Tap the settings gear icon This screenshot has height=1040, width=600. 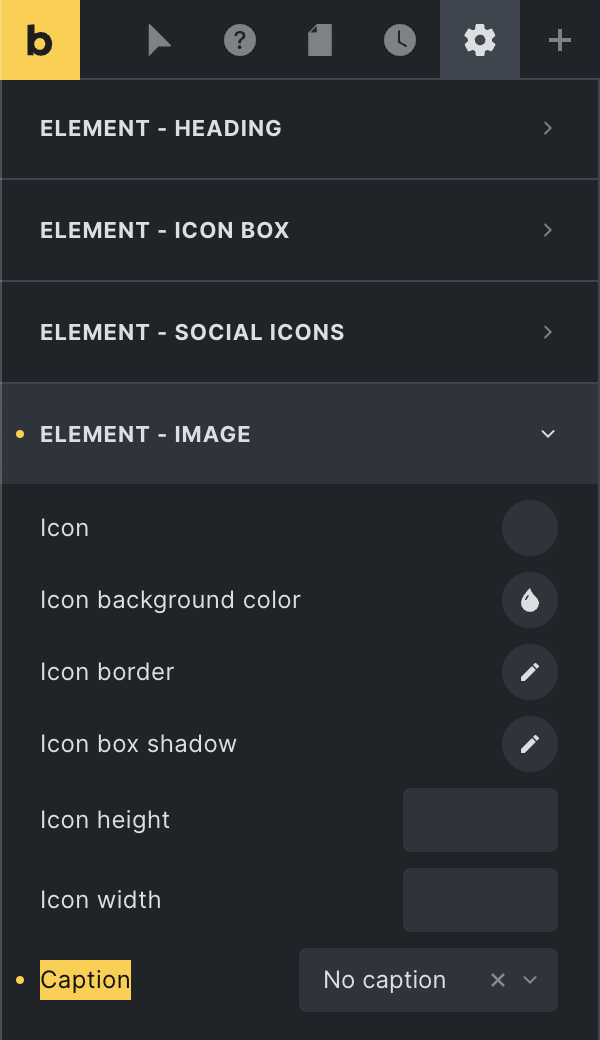click(x=480, y=40)
